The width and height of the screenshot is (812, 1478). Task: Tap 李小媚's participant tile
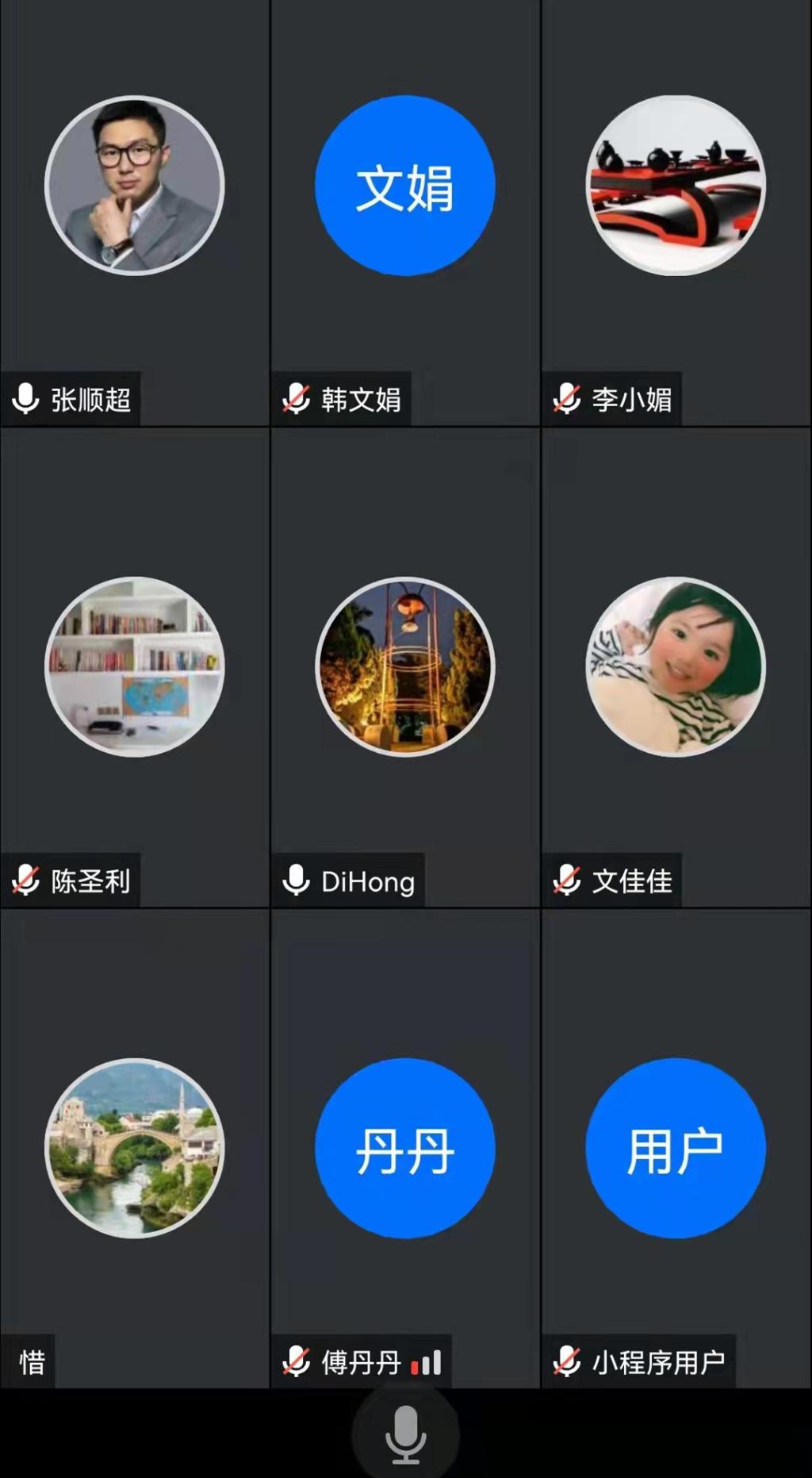tap(676, 213)
